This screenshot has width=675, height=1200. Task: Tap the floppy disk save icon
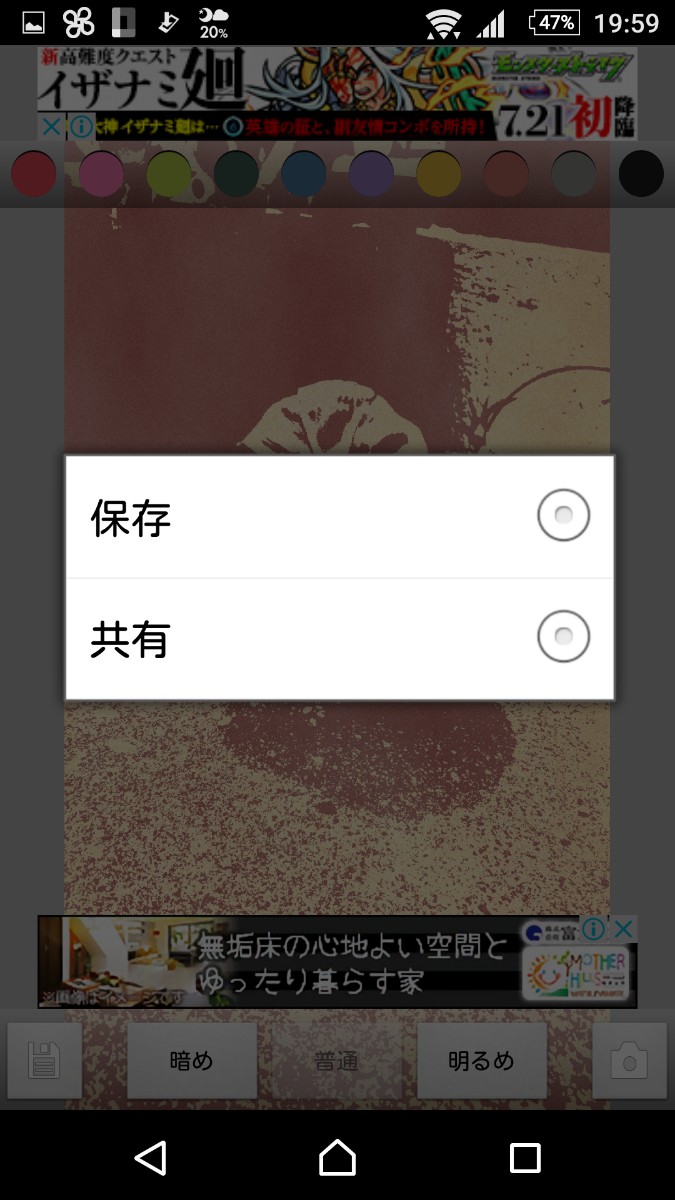pos(44,1060)
